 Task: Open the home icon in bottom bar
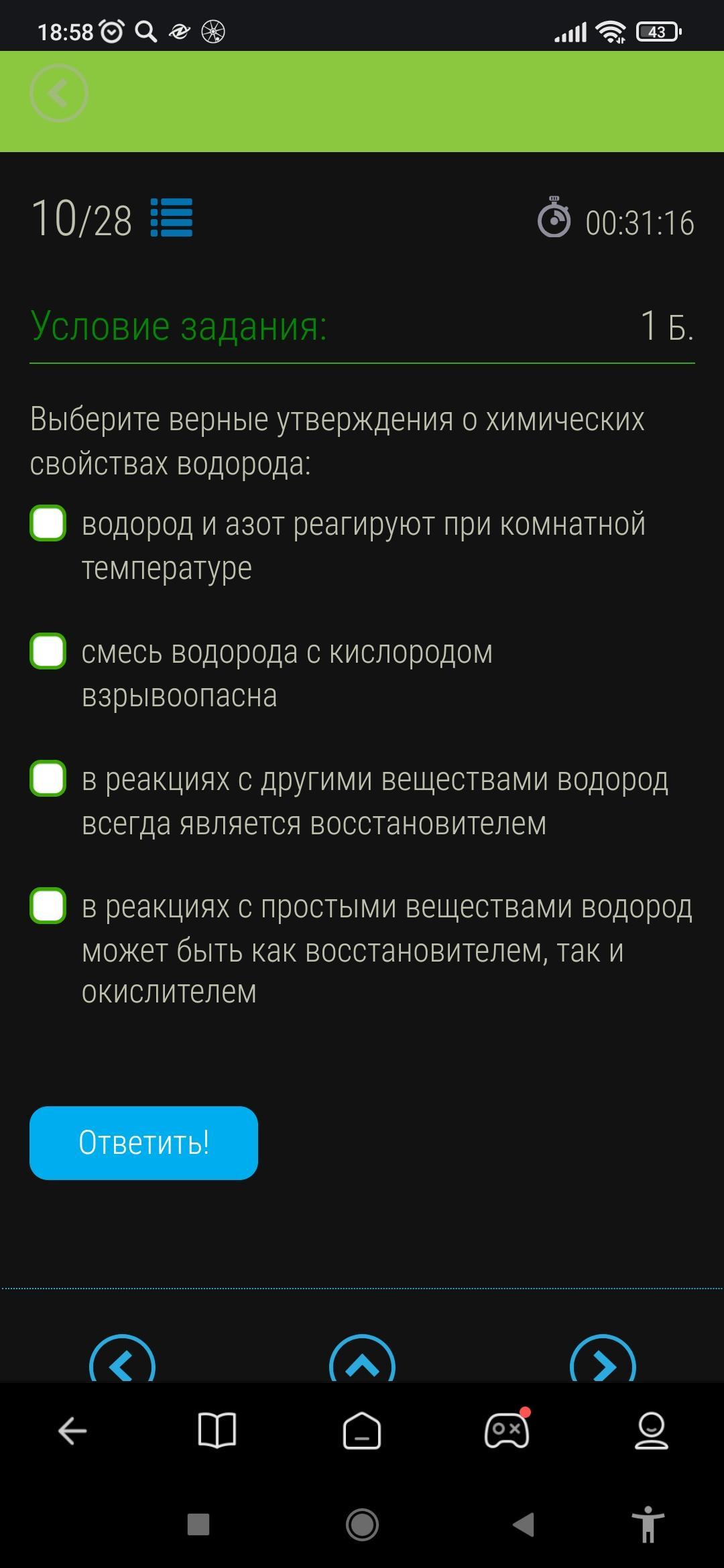tap(362, 1431)
